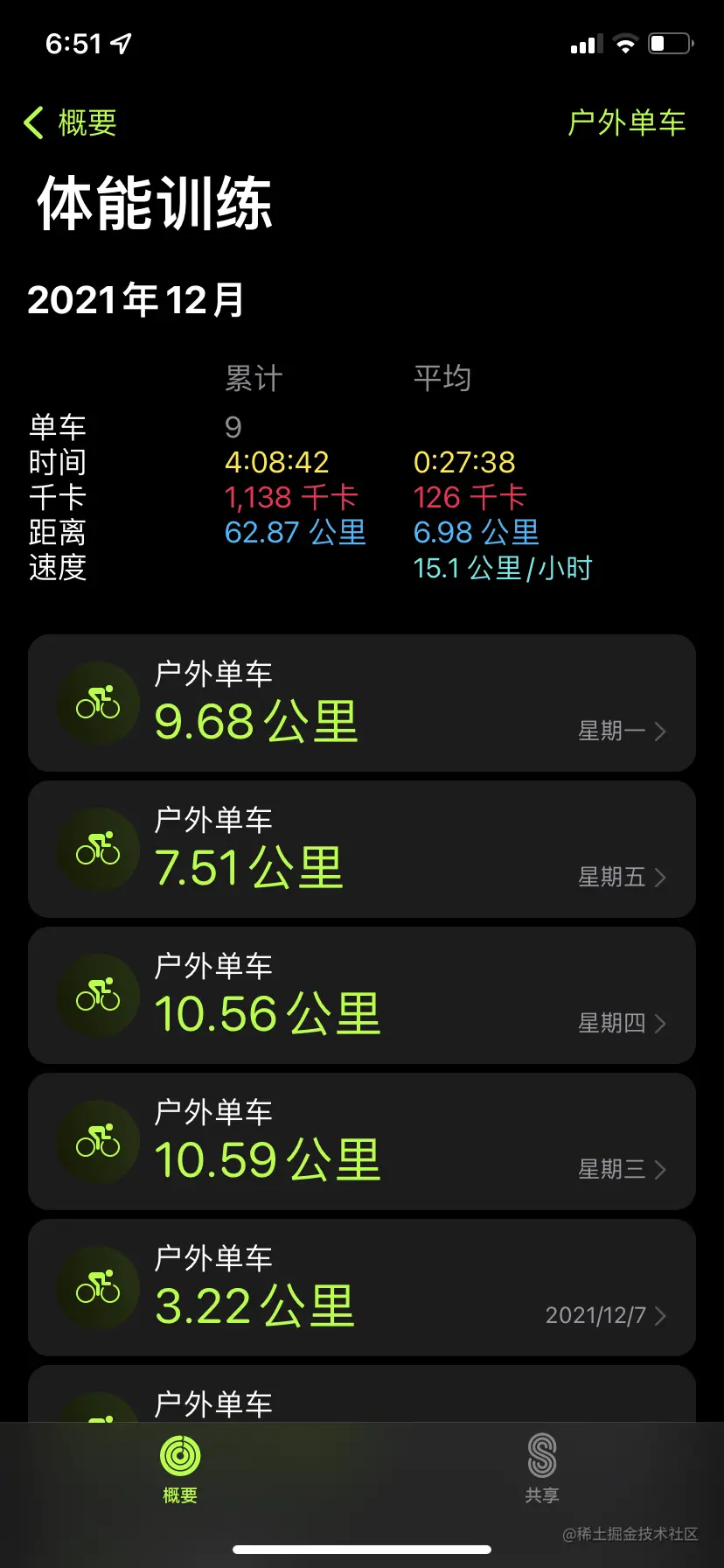Viewport: 724px width, 1568px height.
Task: Expand the 星期四 workout chevron
Action: coord(662,1024)
